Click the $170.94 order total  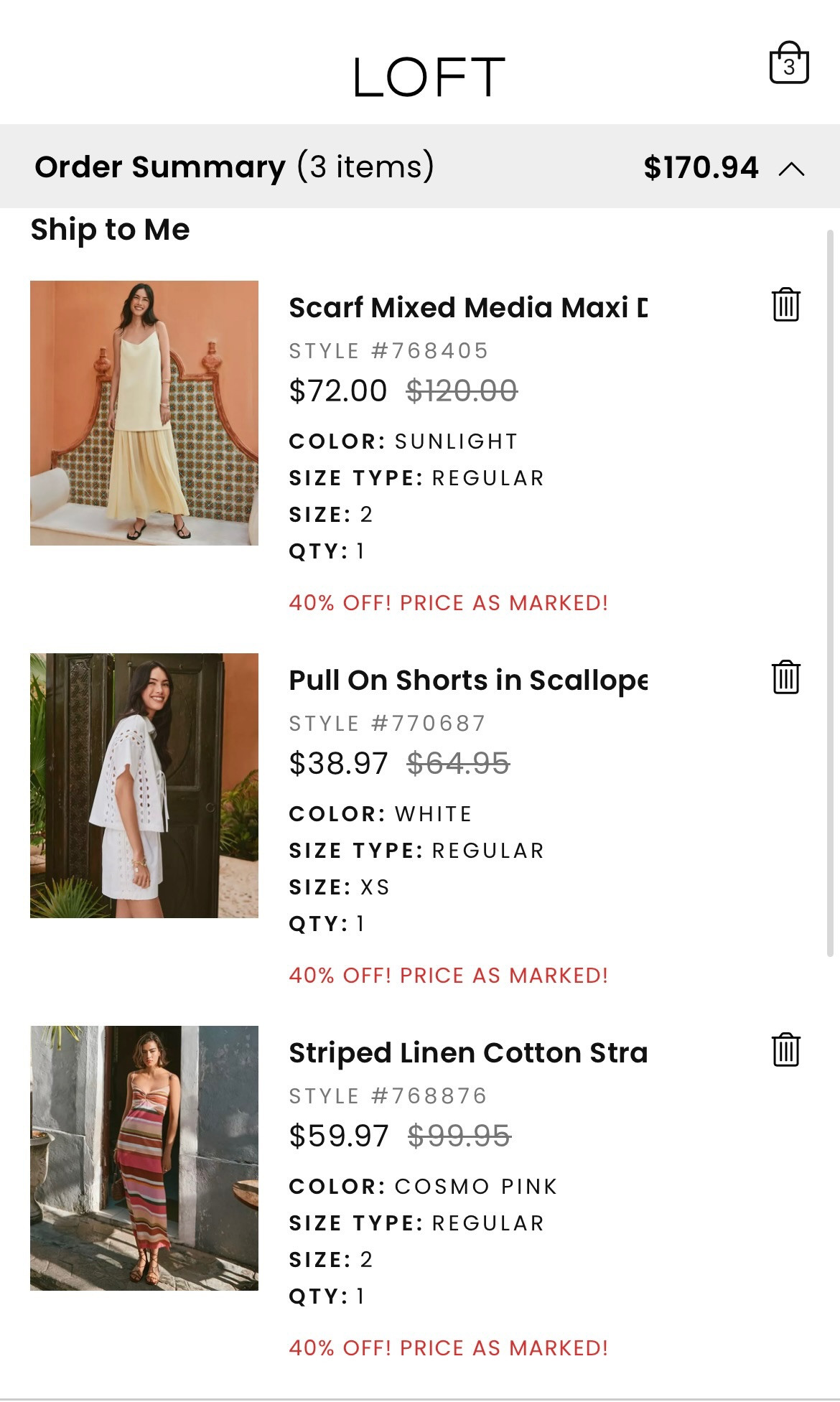701,167
